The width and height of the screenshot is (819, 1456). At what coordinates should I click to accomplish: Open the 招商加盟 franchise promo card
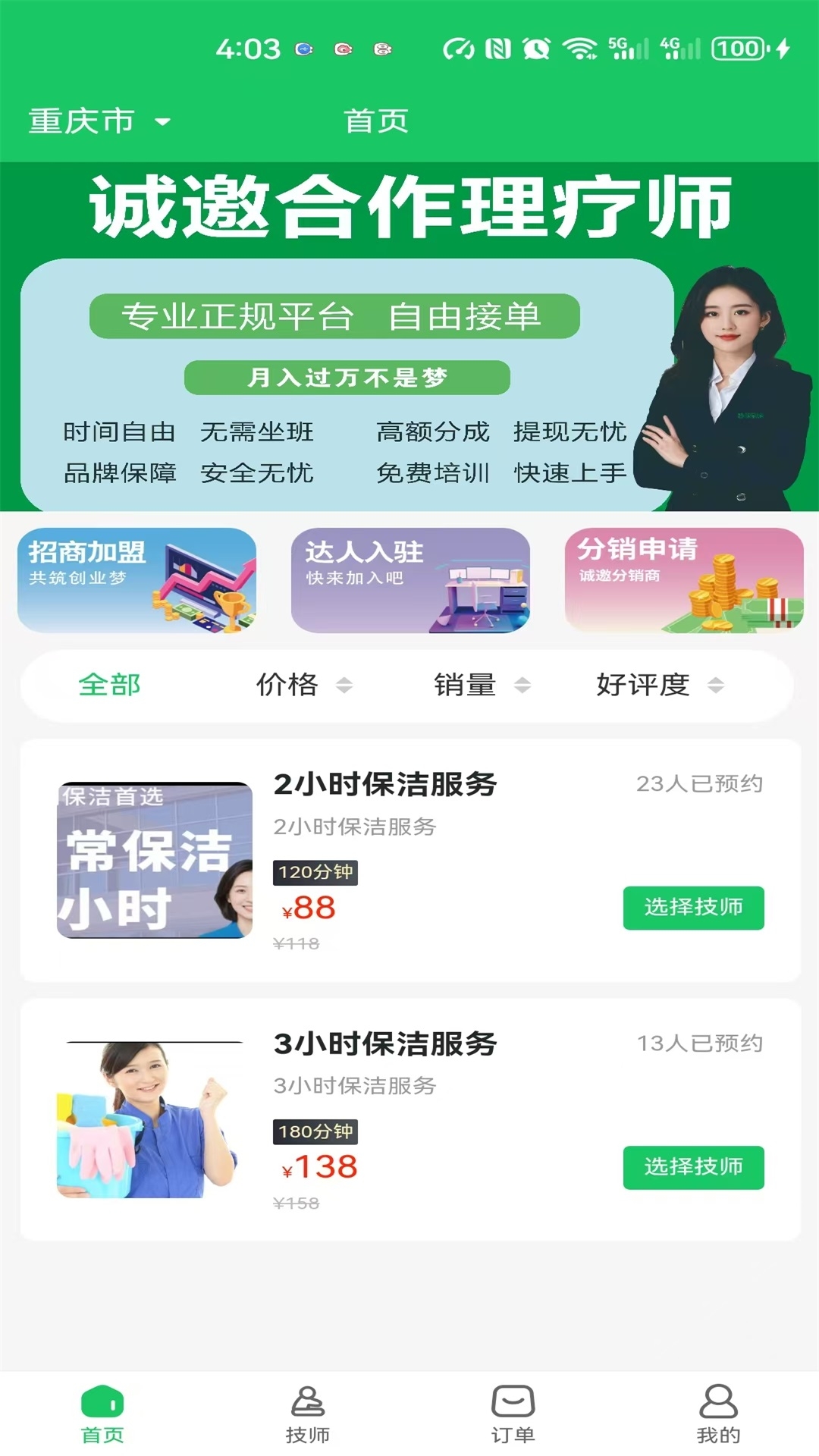tap(136, 580)
